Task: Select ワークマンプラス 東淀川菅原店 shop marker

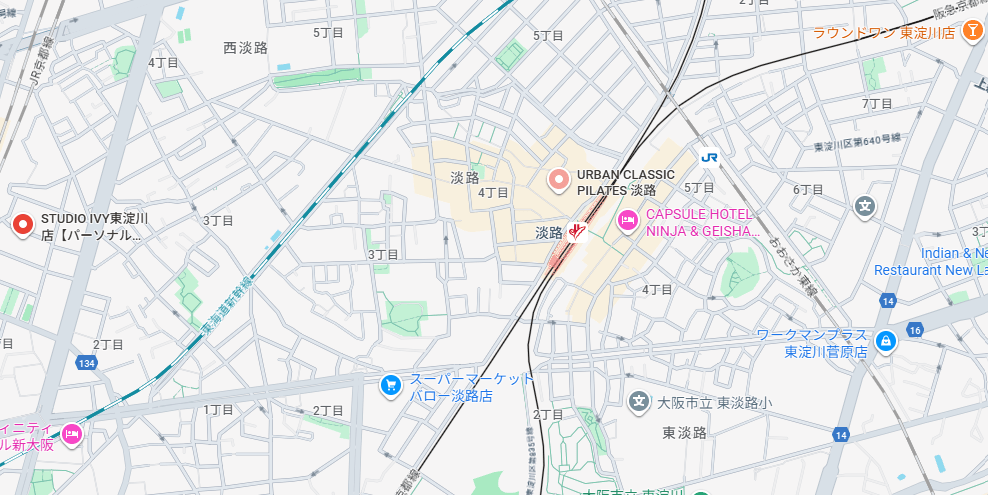Action: pos(885,342)
